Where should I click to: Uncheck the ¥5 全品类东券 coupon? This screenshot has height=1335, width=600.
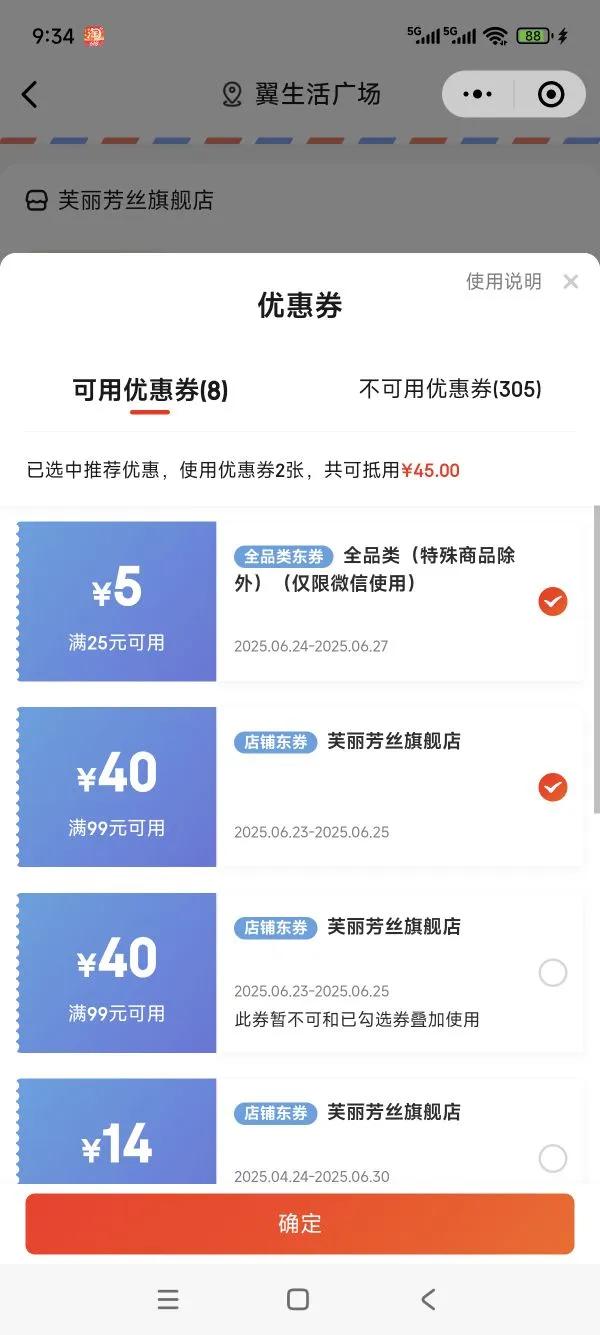pos(553,602)
